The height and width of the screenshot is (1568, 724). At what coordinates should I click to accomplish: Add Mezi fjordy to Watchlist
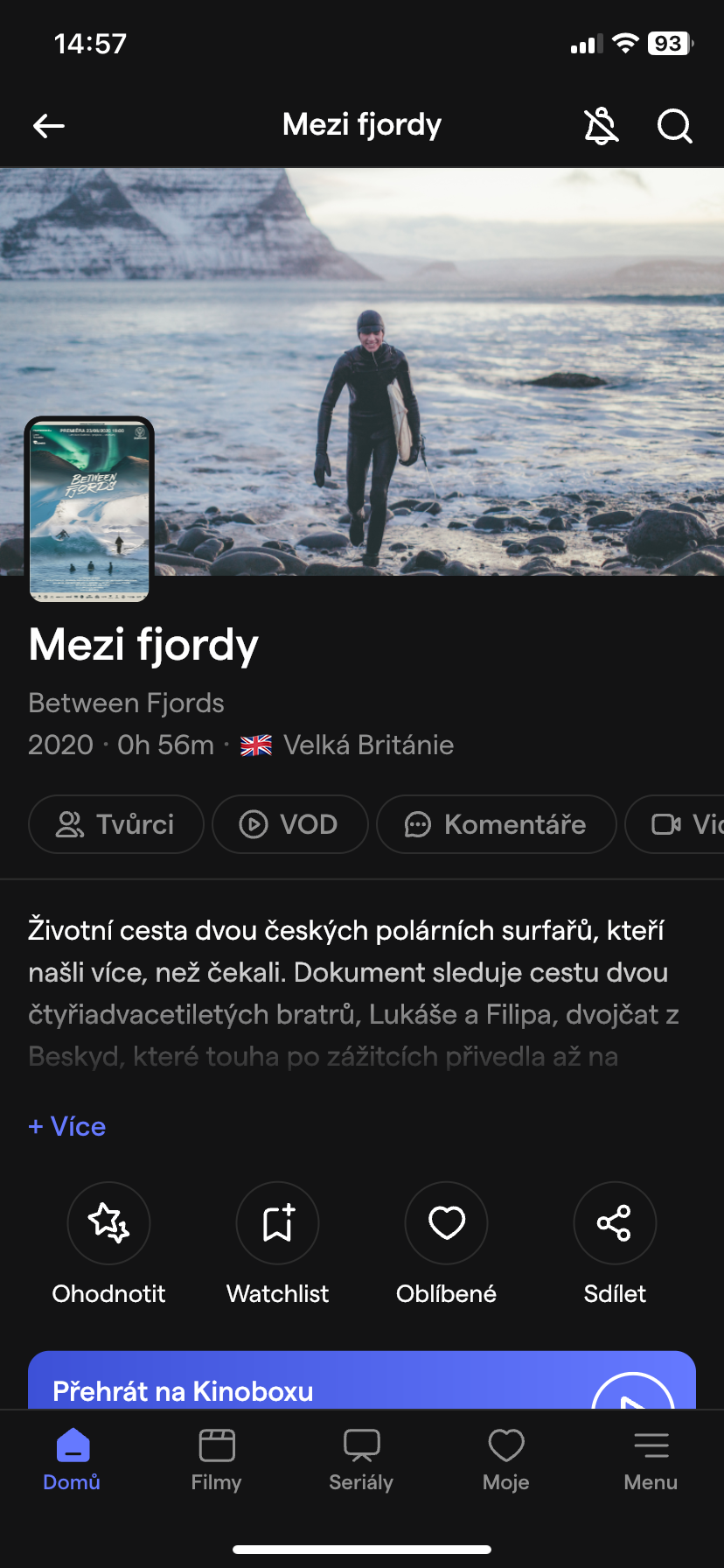click(277, 1223)
